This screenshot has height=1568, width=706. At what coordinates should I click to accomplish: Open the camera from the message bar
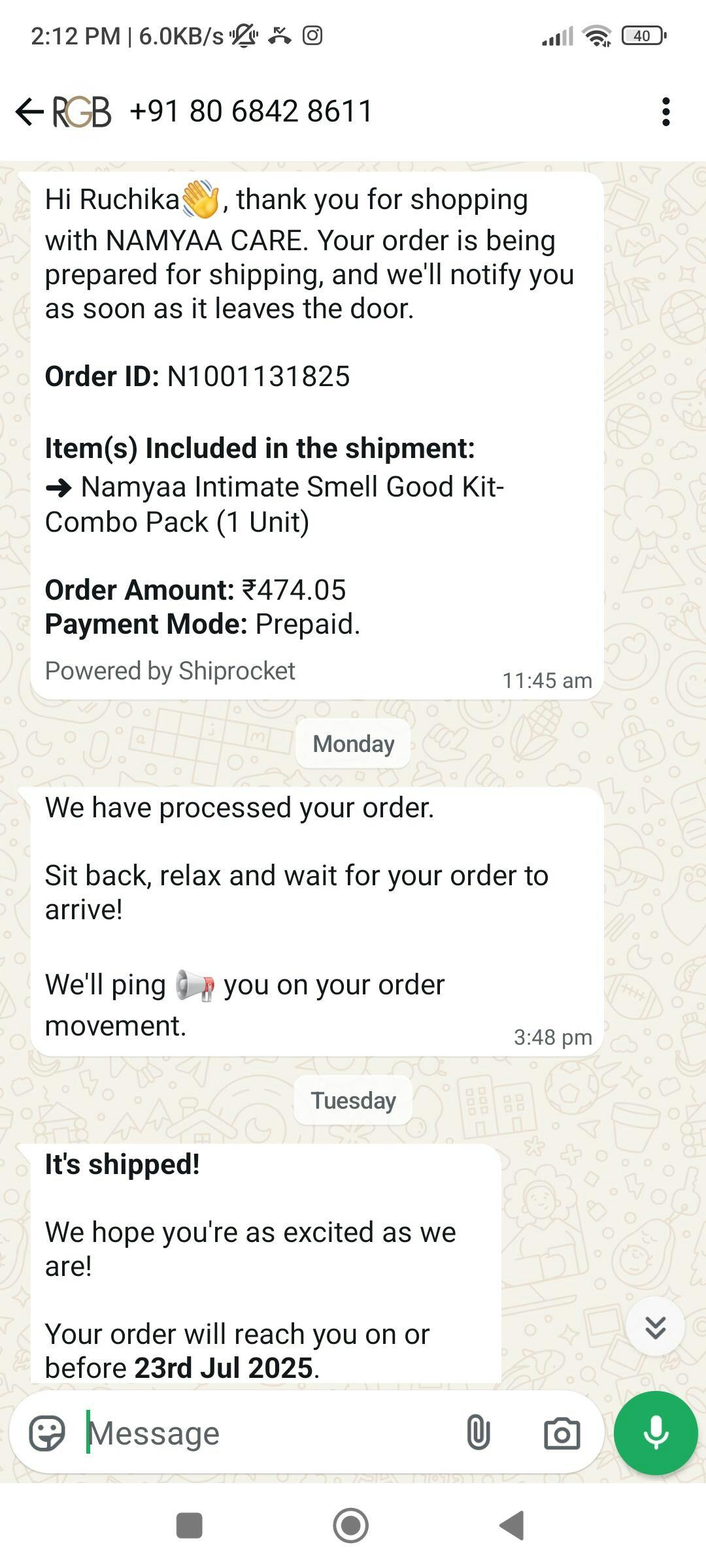pyautogui.click(x=562, y=1433)
